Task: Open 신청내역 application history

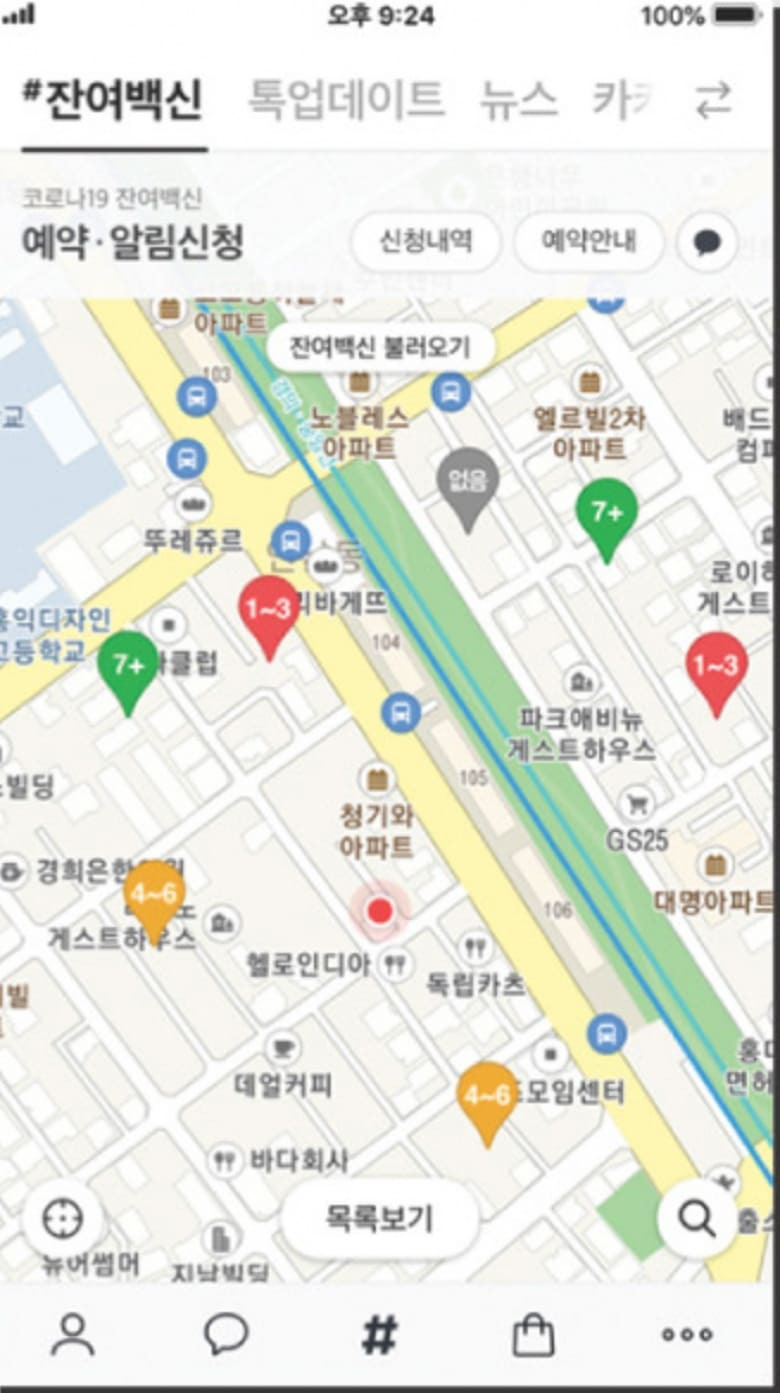Action: click(x=425, y=241)
